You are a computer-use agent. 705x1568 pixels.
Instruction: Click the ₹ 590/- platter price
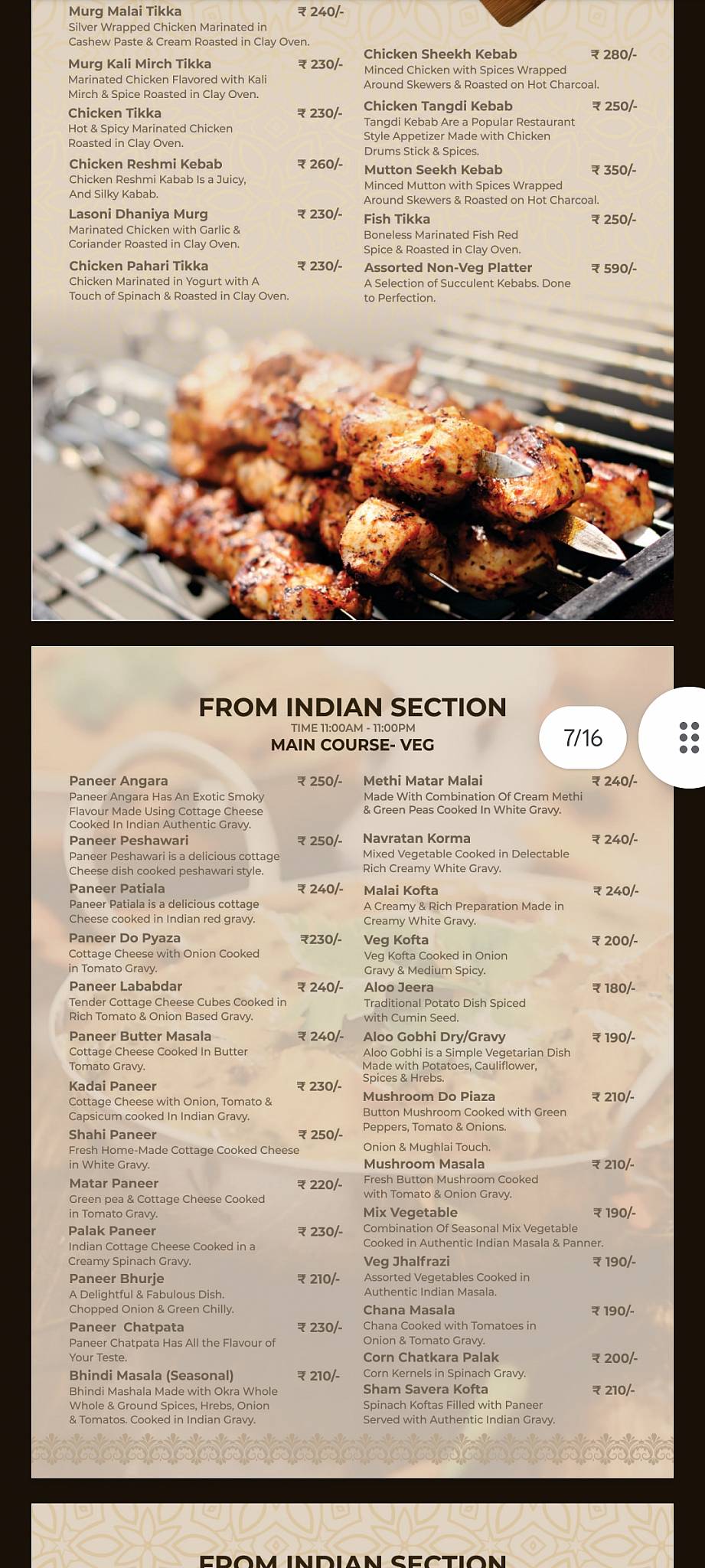[613, 268]
